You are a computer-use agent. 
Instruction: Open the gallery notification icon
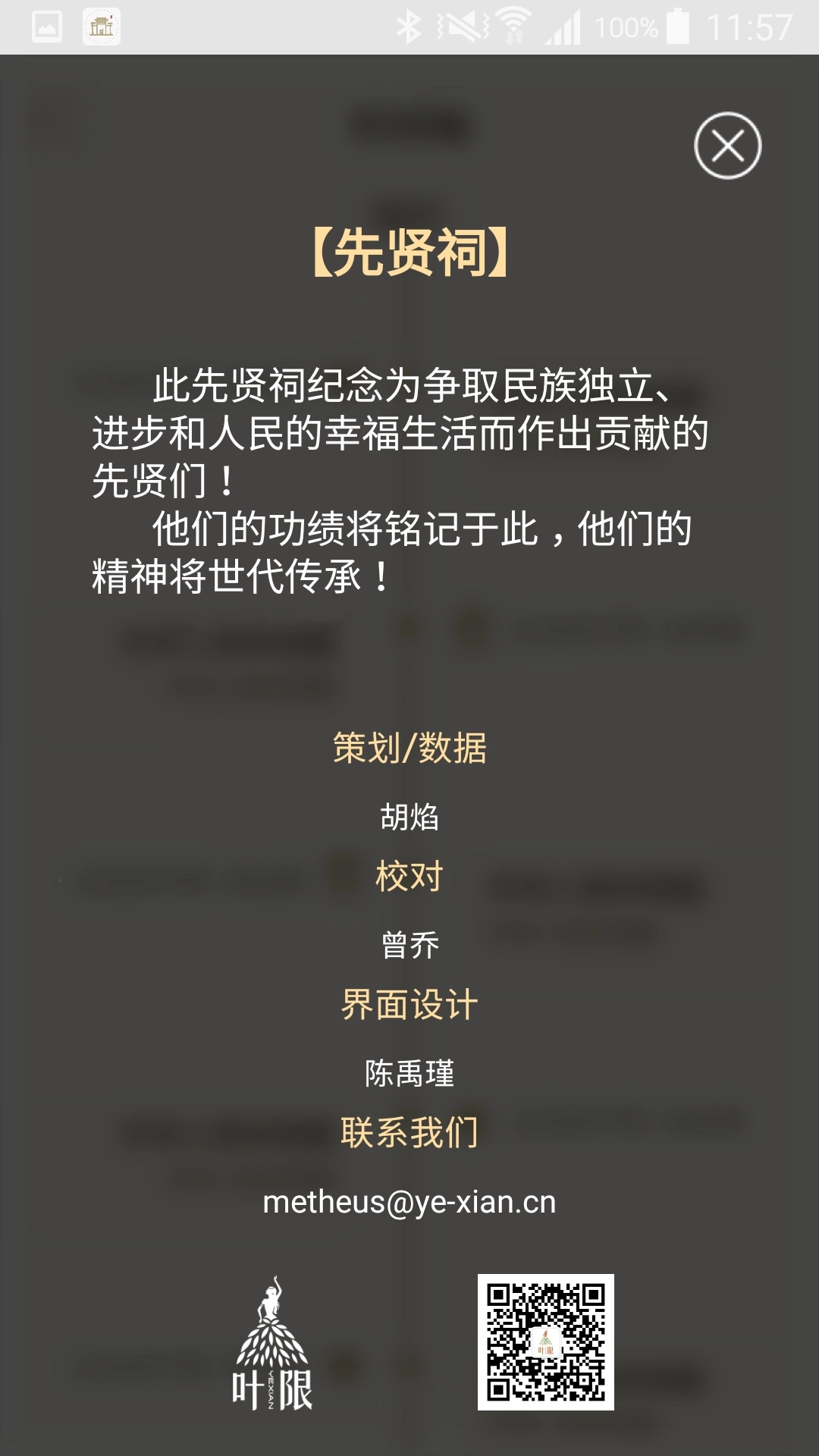(45, 24)
